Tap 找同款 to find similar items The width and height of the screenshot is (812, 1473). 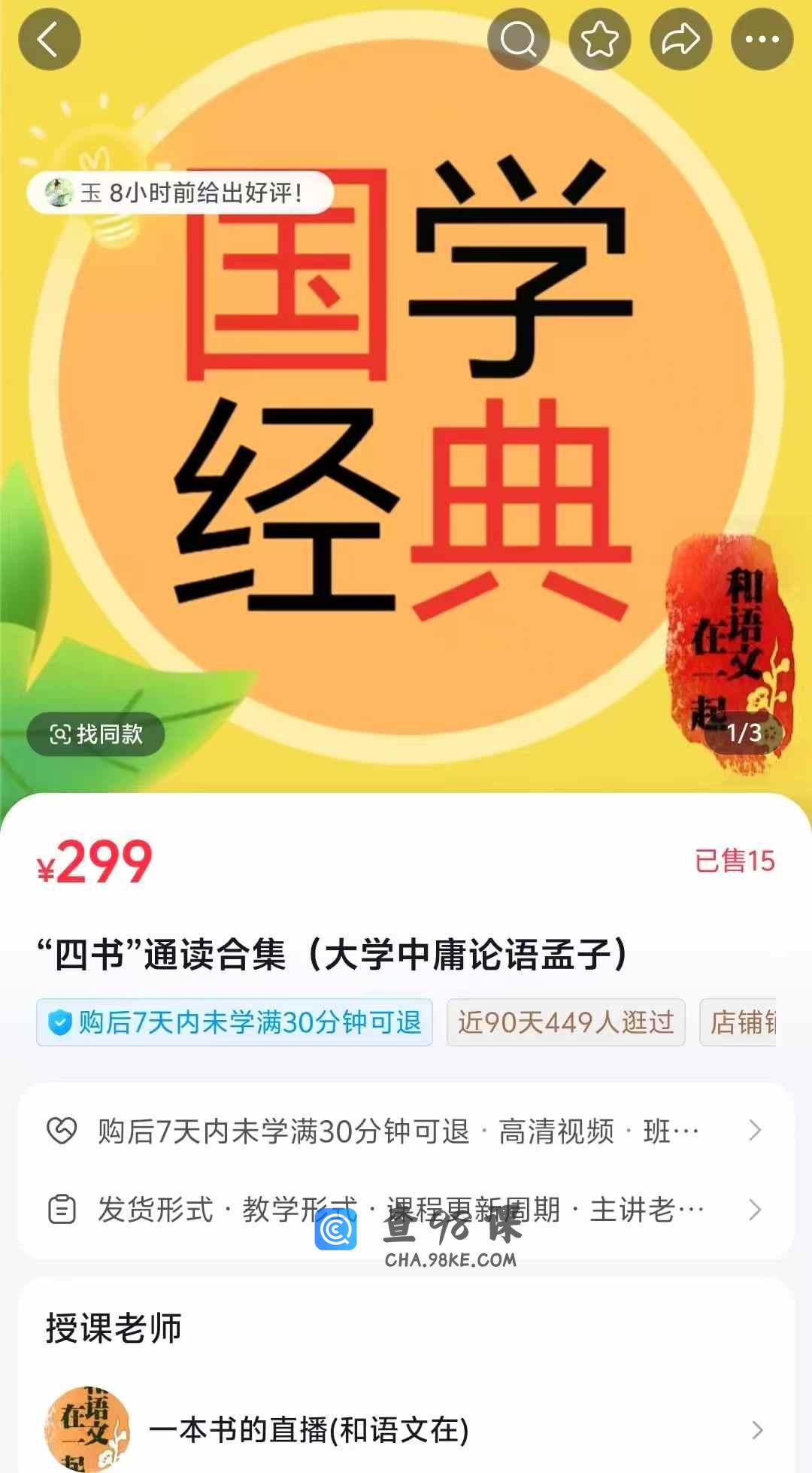coord(96,734)
